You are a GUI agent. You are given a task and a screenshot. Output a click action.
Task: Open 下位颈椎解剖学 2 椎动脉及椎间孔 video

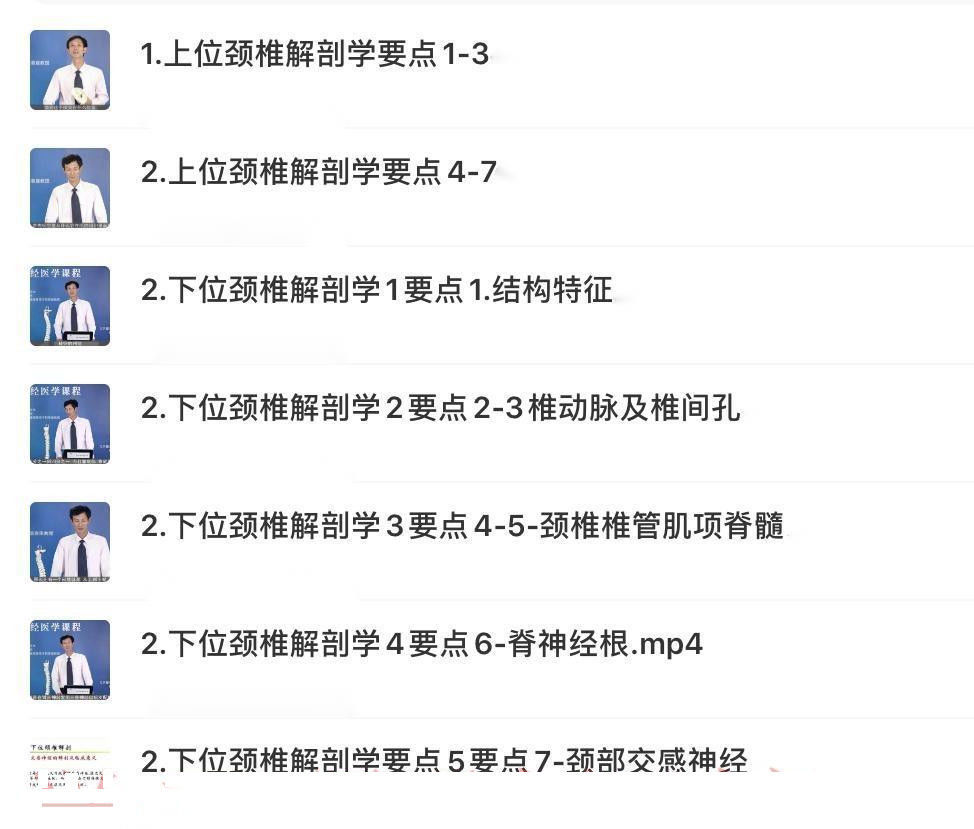click(x=440, y=409)
